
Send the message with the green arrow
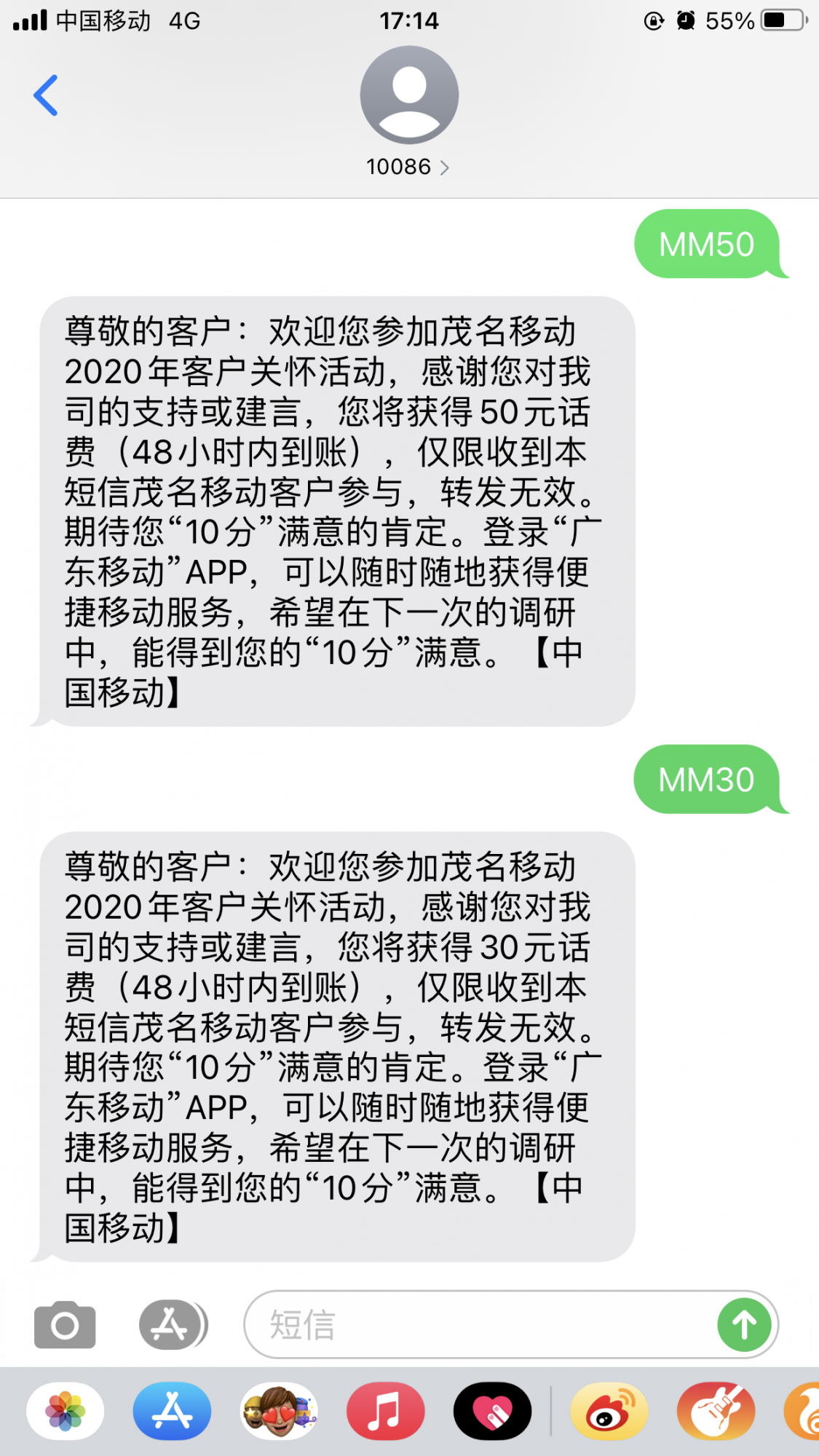(x=744, y=1325)
